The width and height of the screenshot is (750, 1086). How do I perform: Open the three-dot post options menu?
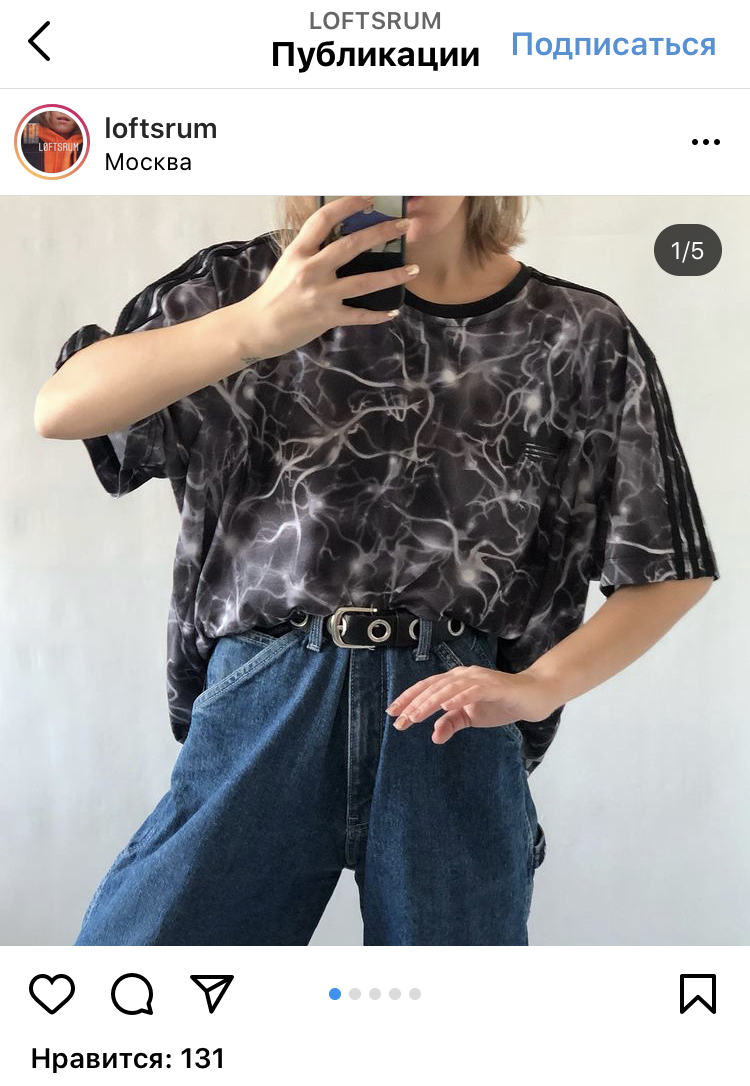point(705,143)
